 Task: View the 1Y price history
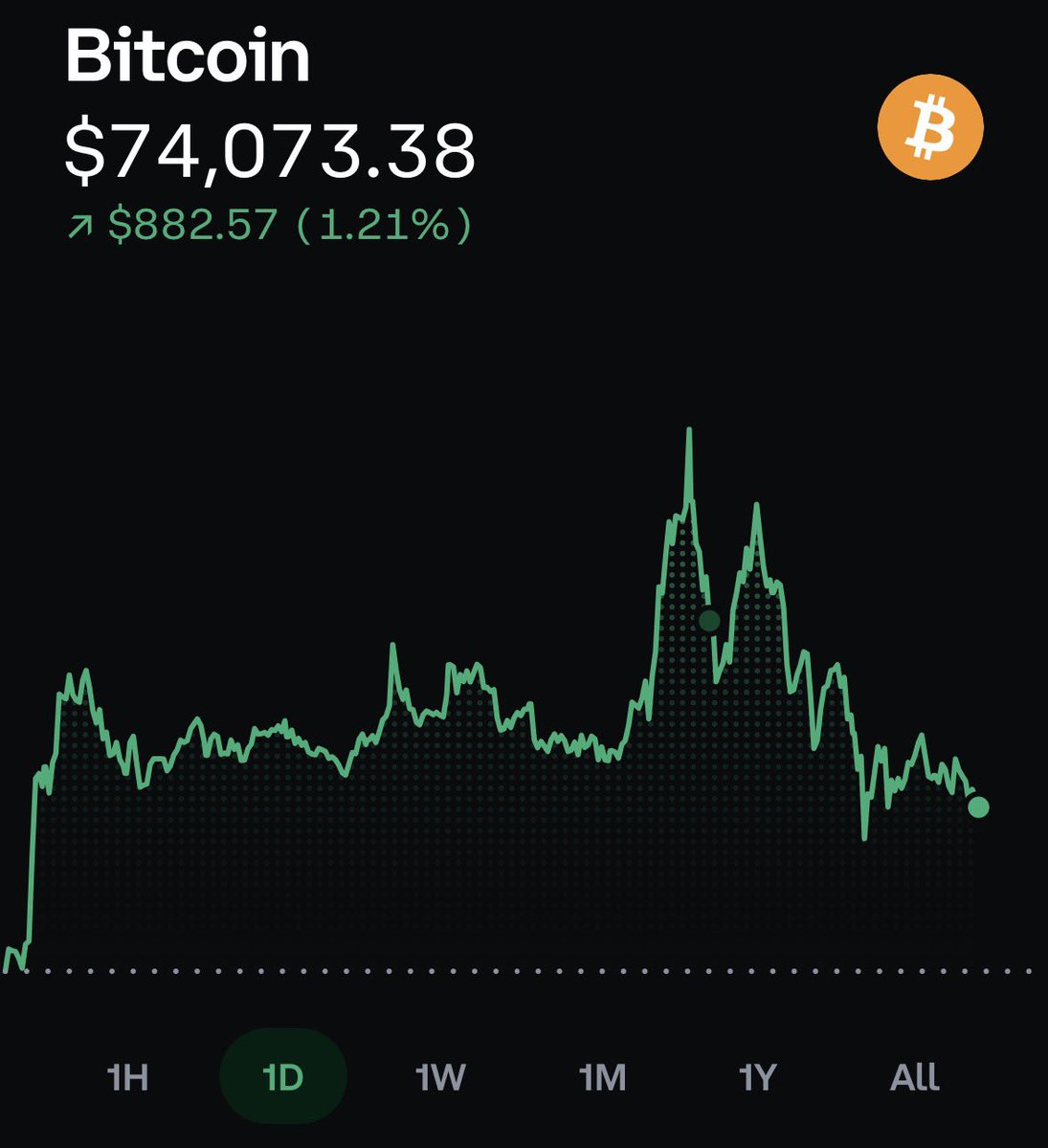pos(757,1078)
